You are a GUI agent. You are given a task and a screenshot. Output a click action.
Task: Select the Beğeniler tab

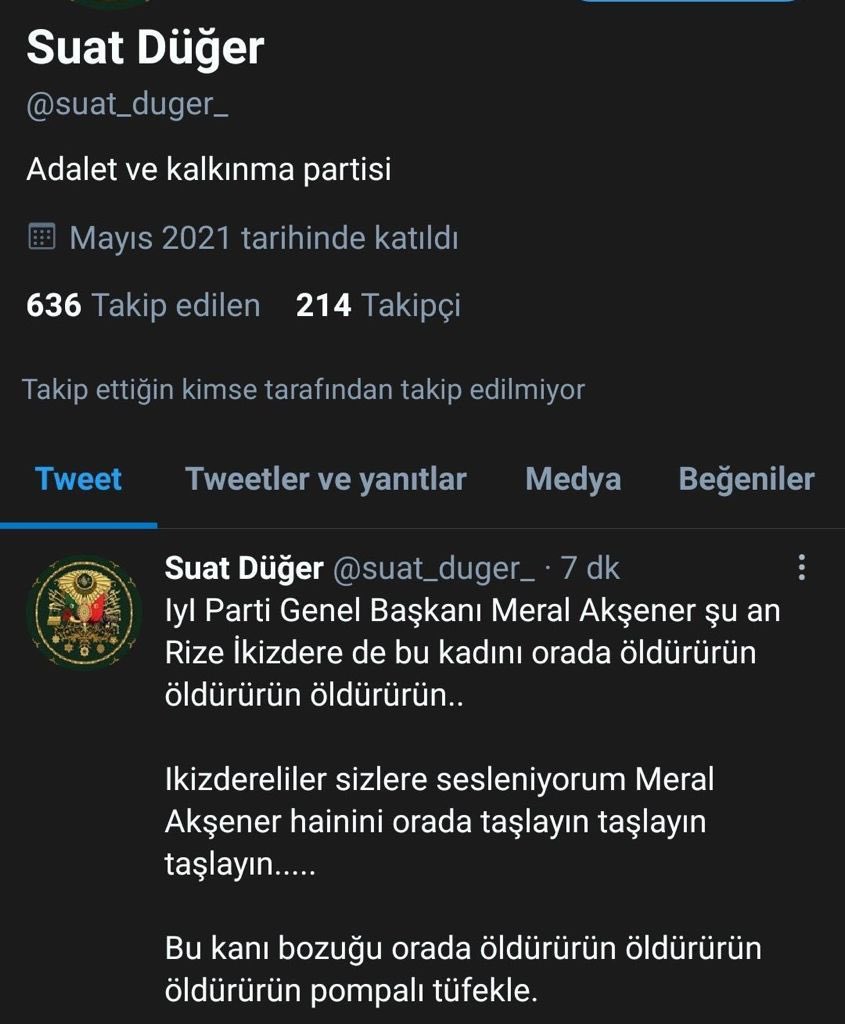pyautogui.click(x=746, y=479)
